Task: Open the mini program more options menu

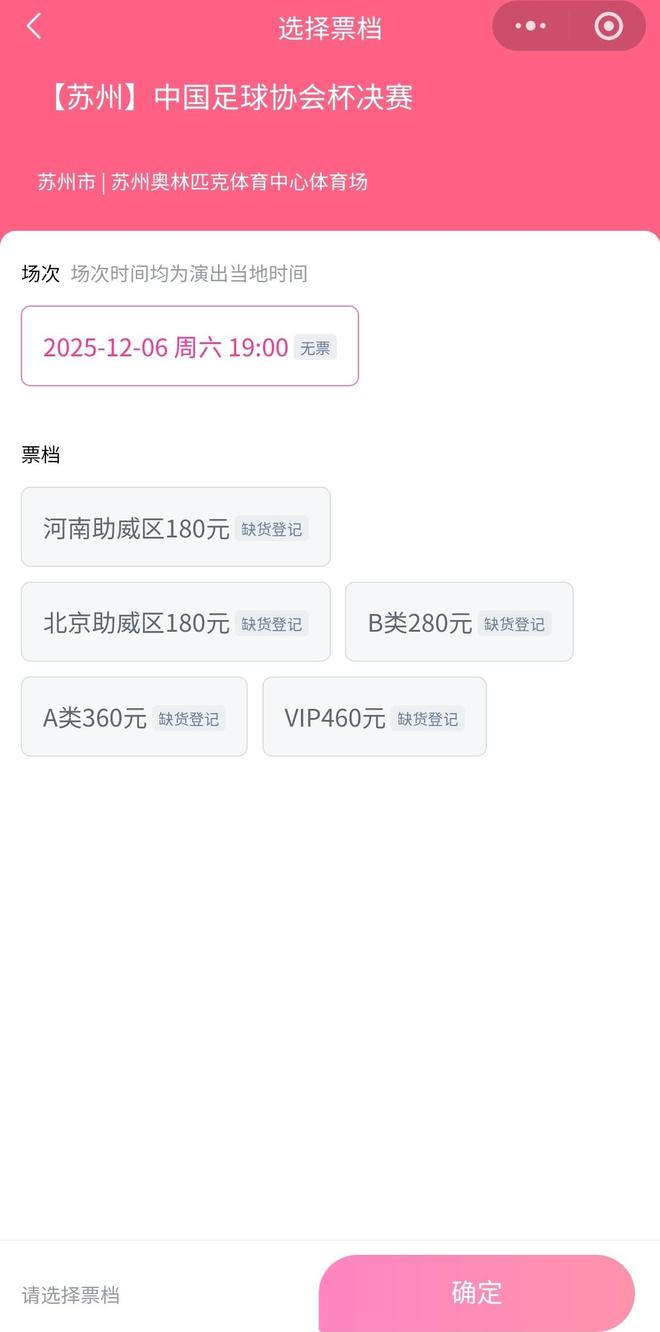Action: [x=530, y=27]
